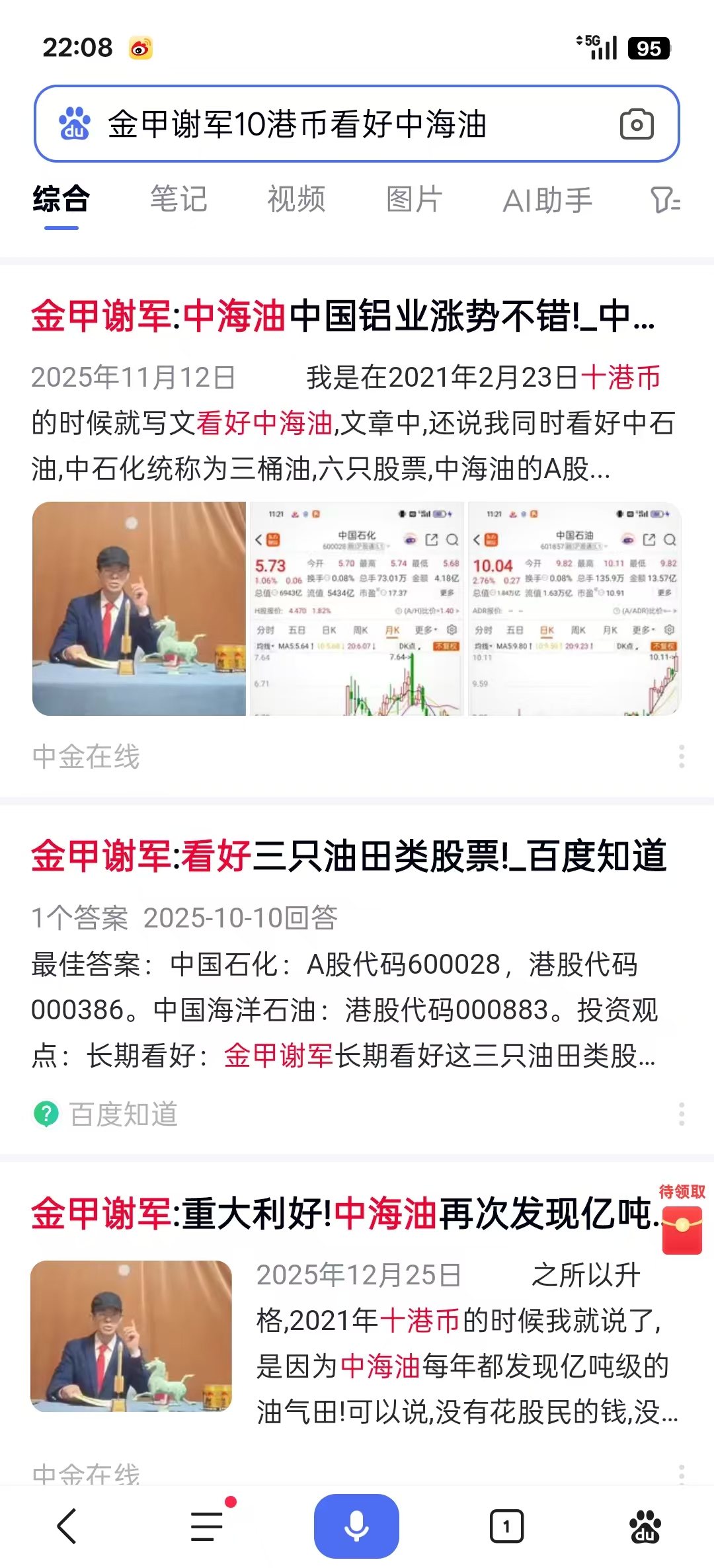Start voice search with the microphone button
This screenshot has width=714, height=1568.
pos(356,1526)
